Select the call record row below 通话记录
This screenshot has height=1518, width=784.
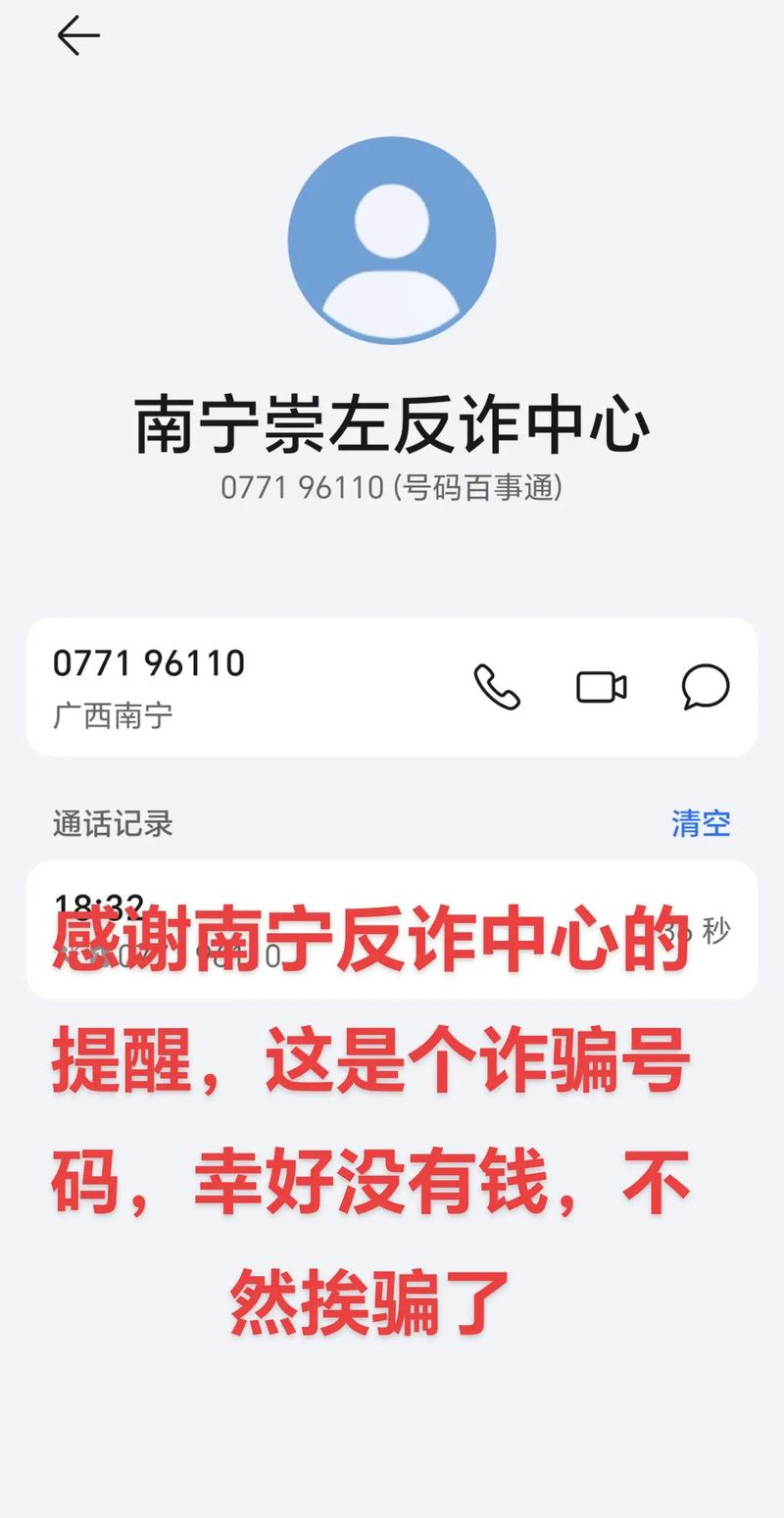pyautogui.click(x=392, y=931)
